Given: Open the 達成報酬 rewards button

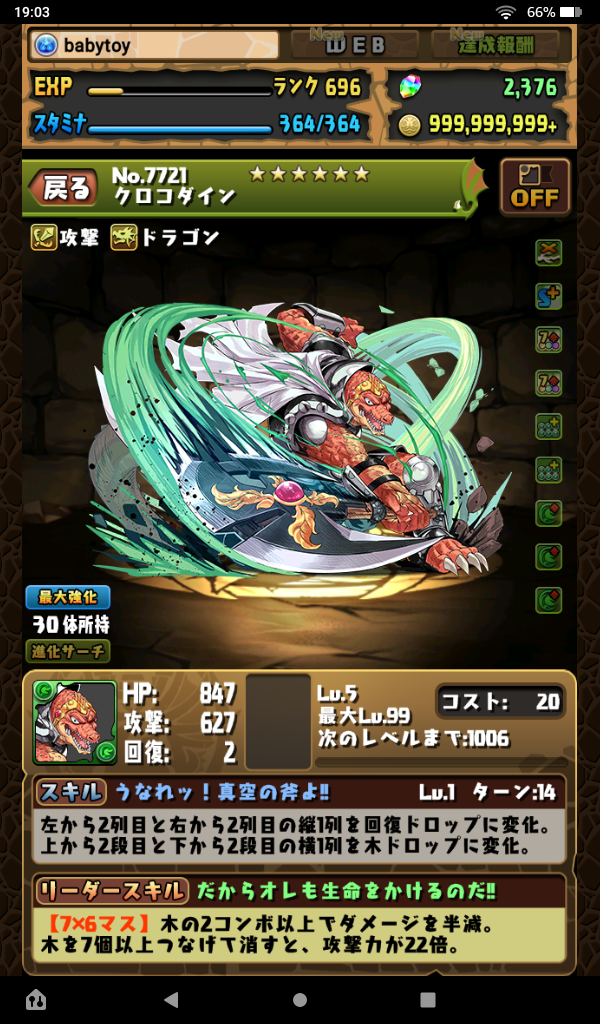Looking at the screenshot, I should click(499, 45).
